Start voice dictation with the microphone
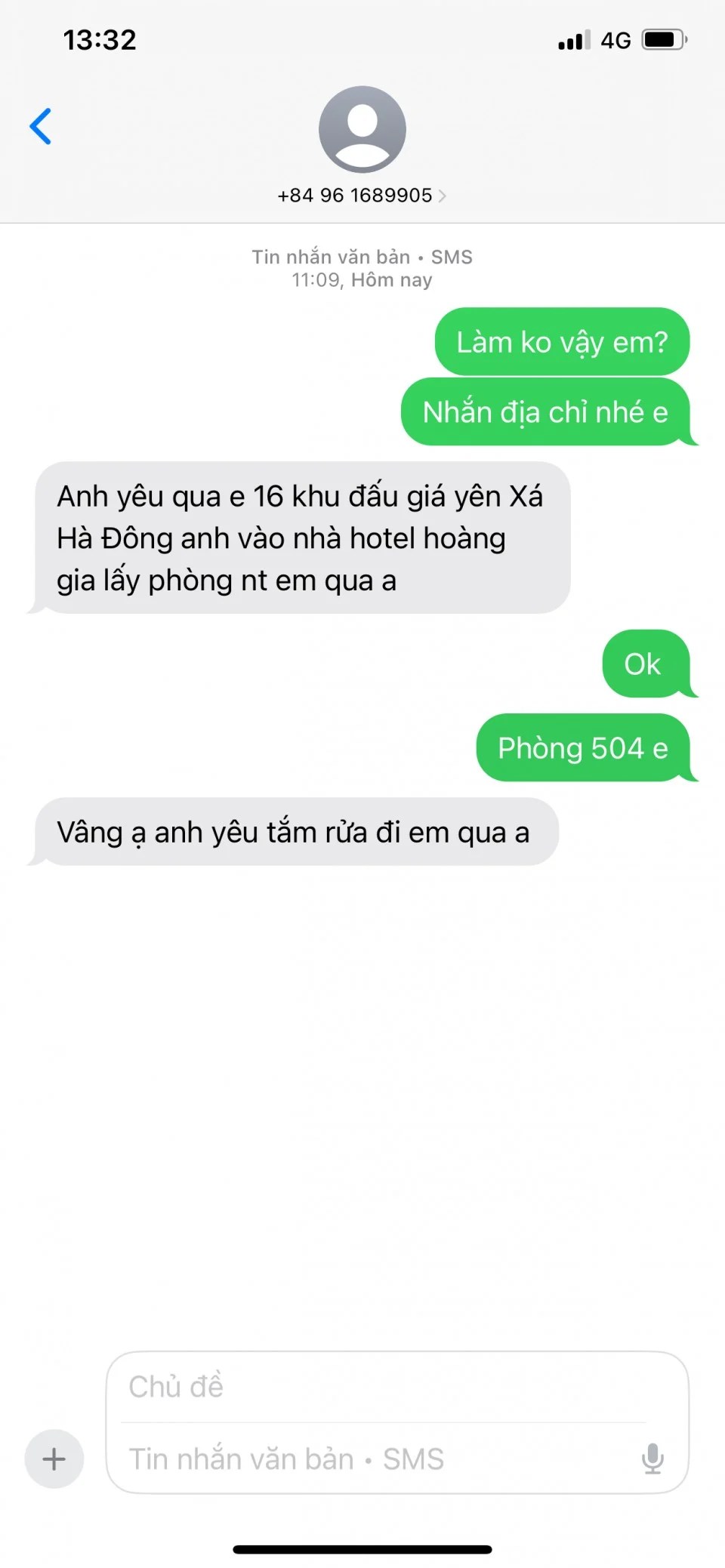Viewport: 725px width, 1568px height. pyautogui.click(x=652, y=1459)
